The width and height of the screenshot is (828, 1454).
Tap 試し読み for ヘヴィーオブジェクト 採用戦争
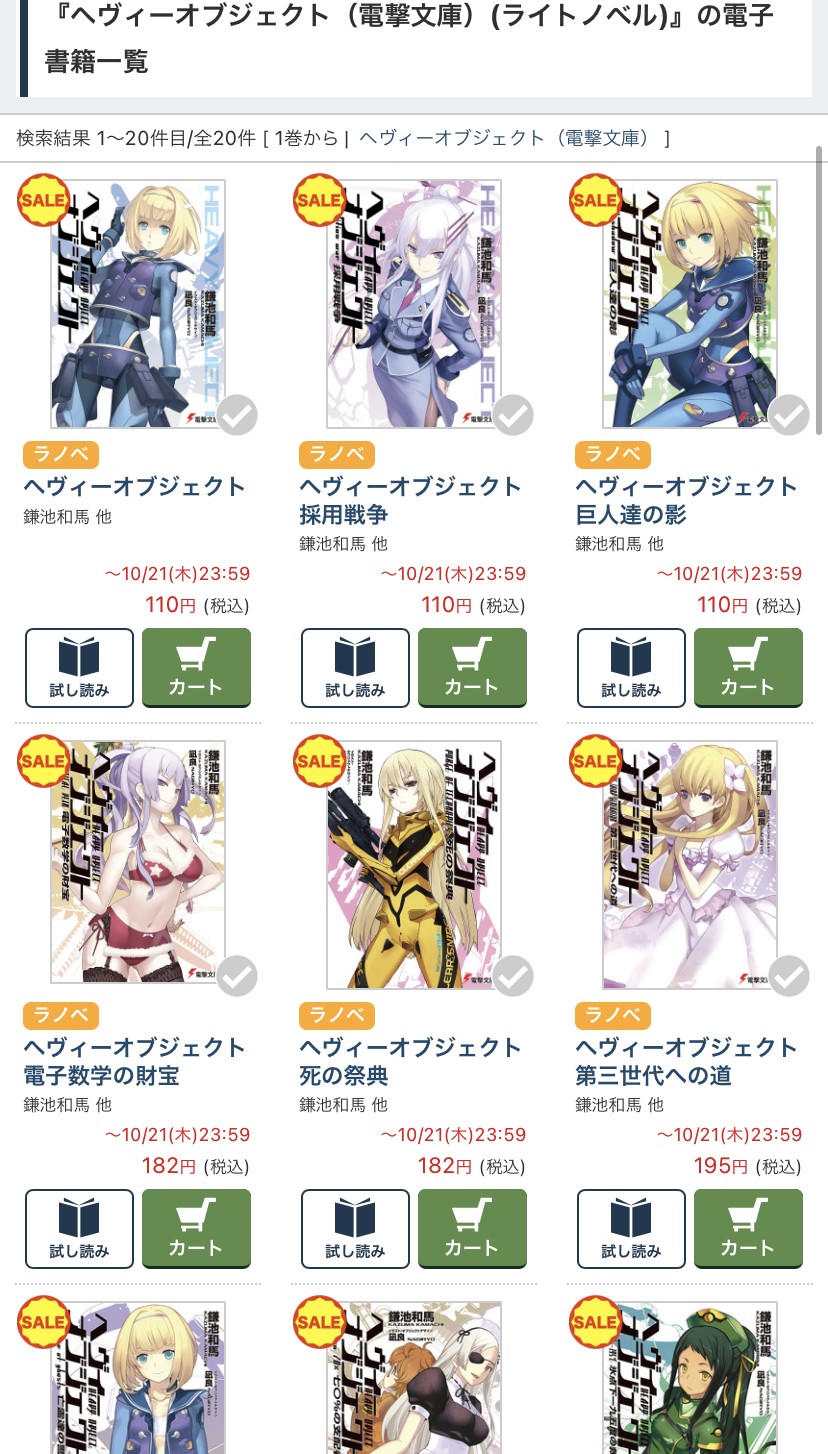[355, 667]
